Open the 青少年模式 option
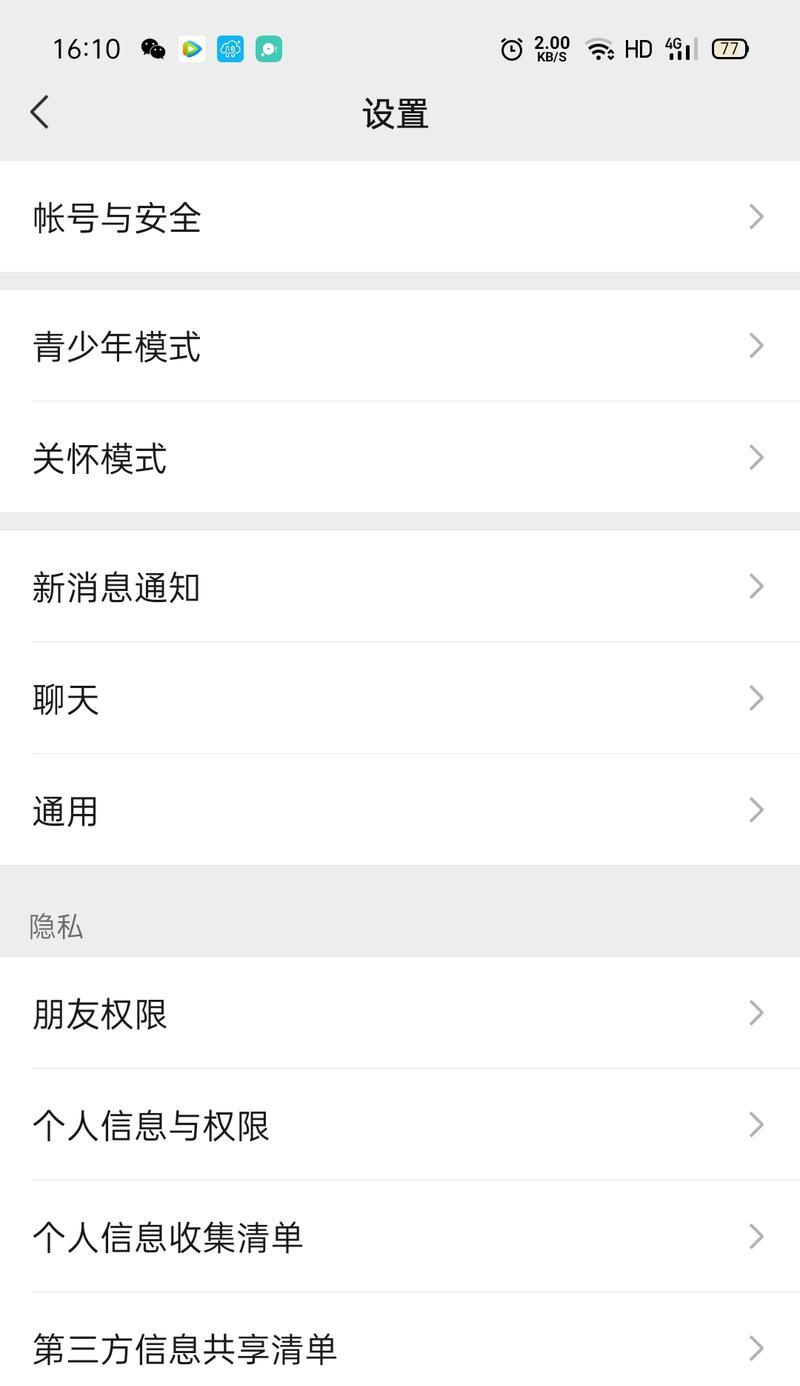 pyautogui.click(x=400, y=346)
